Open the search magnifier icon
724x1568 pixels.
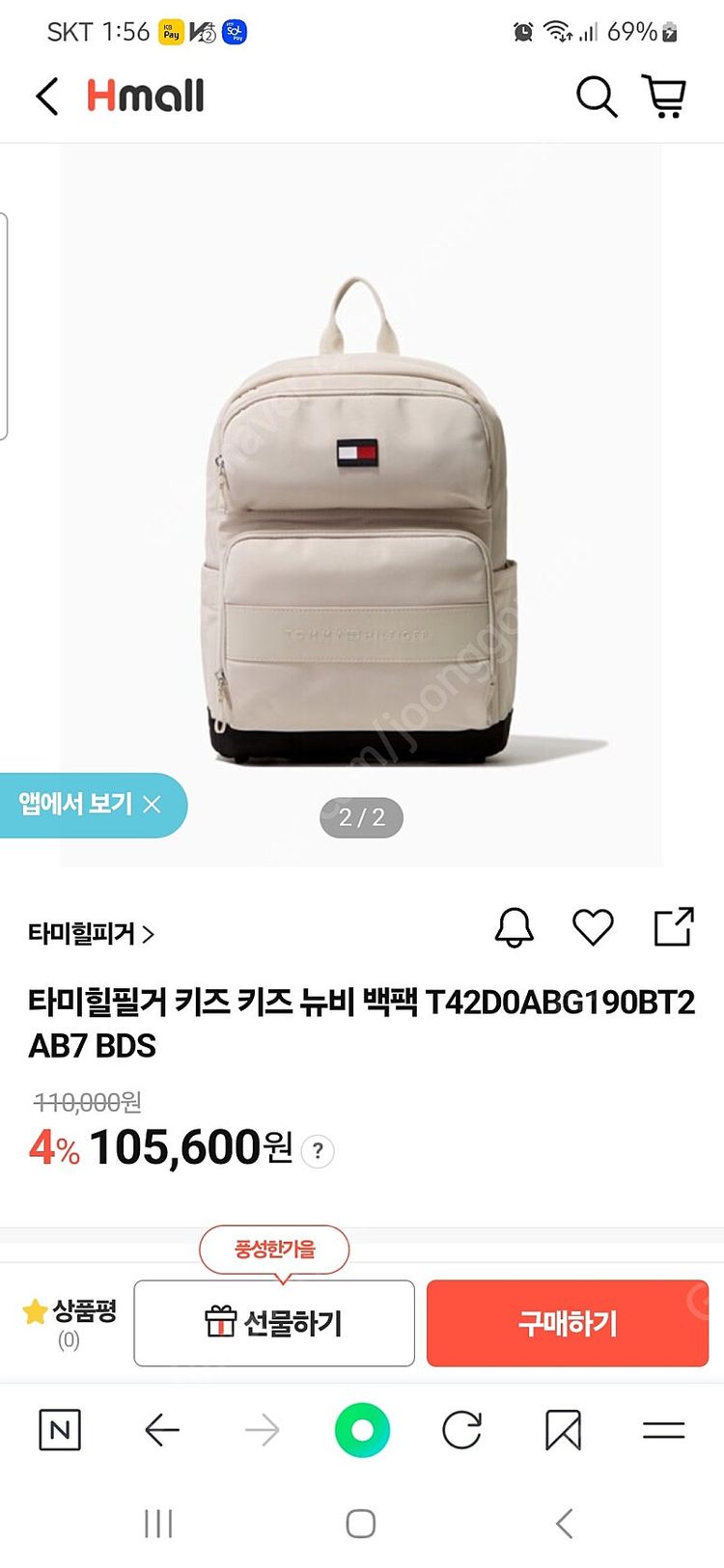tap(597, 96)
